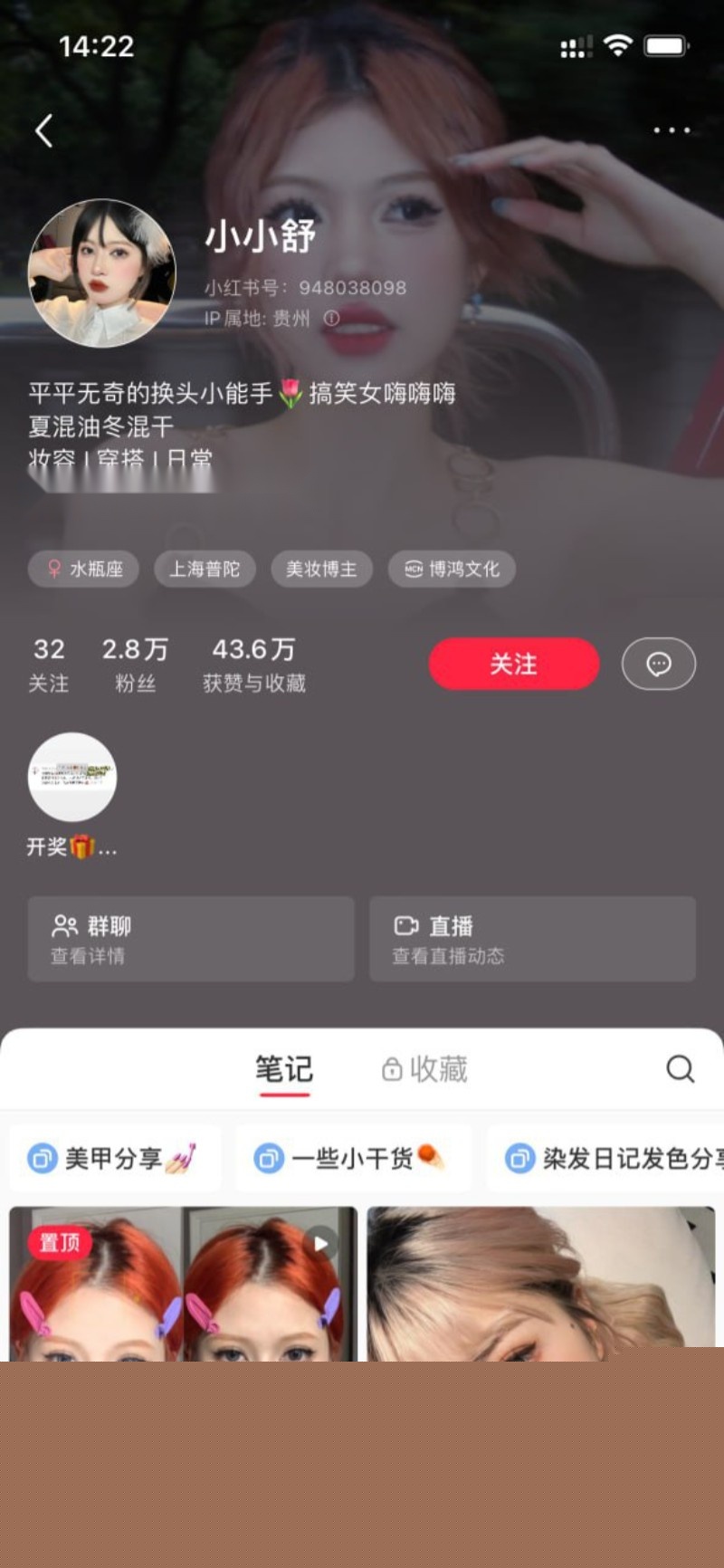Open the 粉丝 followers count

[136, 664]
